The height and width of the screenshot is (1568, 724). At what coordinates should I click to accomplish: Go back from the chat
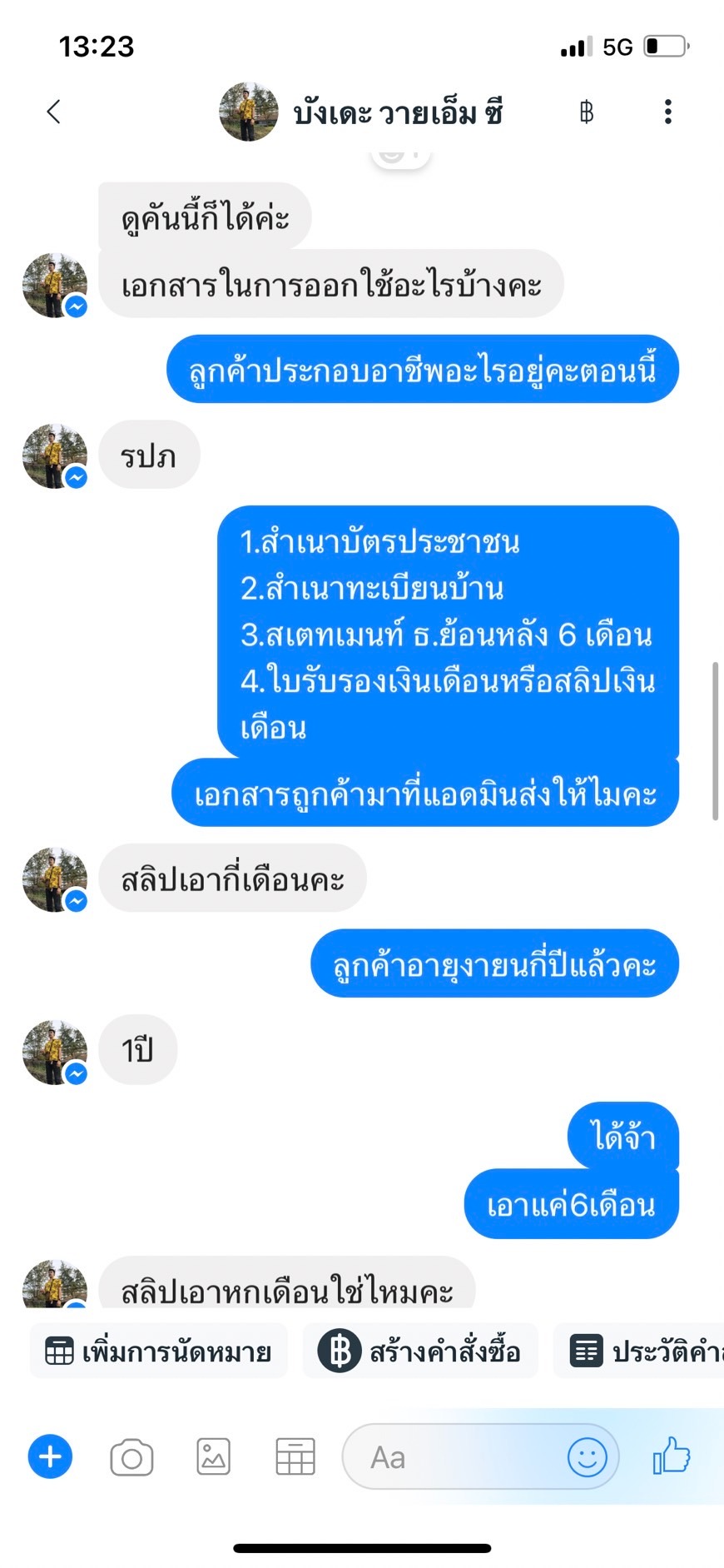[54, 112]
